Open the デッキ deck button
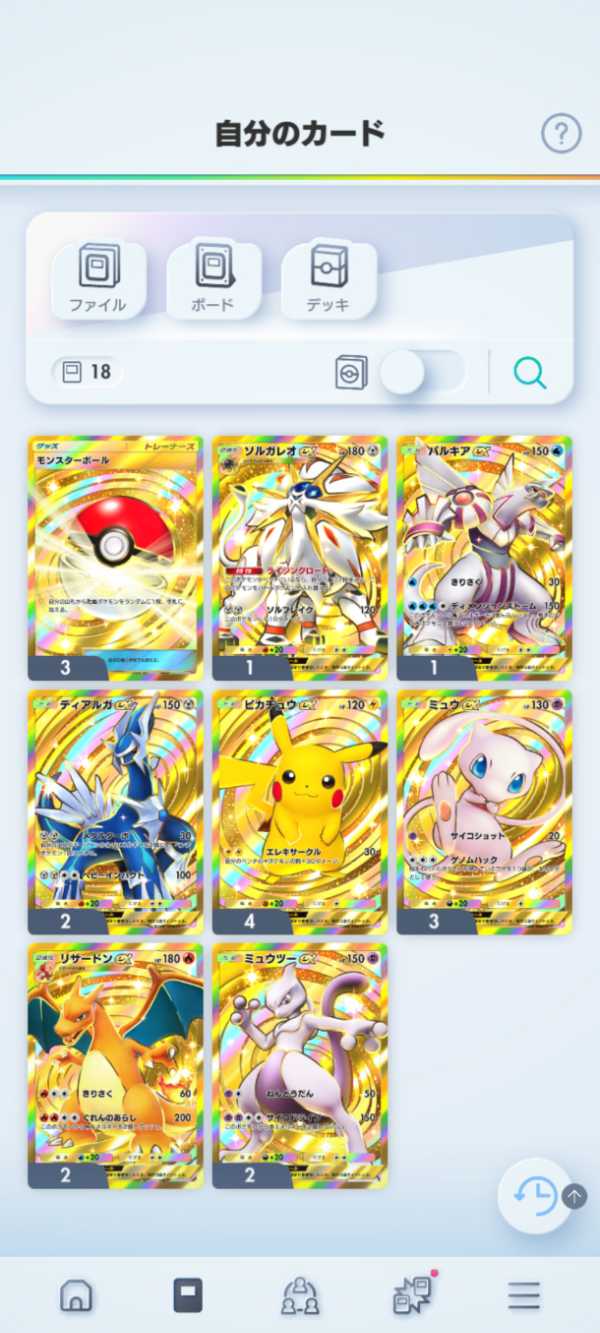This screenshot has width=600, height=1333. pos(329,279)
